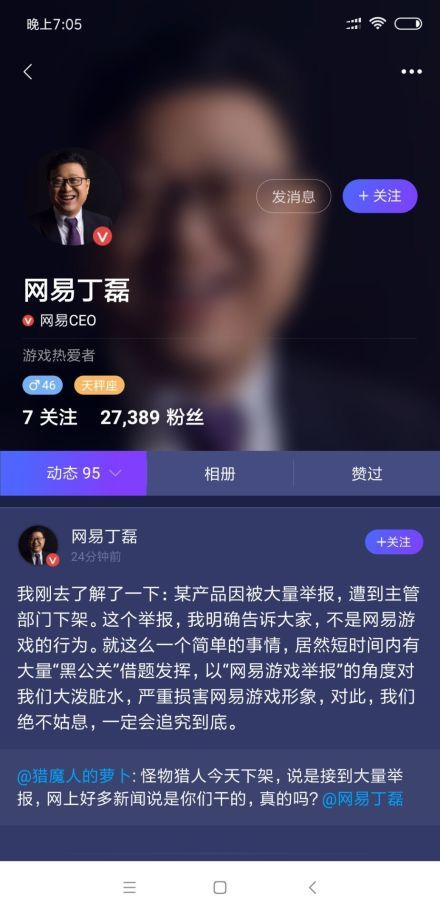The image size is (440, 914).
Task: Open system recent apps menu
Action: tap(129, 887)
